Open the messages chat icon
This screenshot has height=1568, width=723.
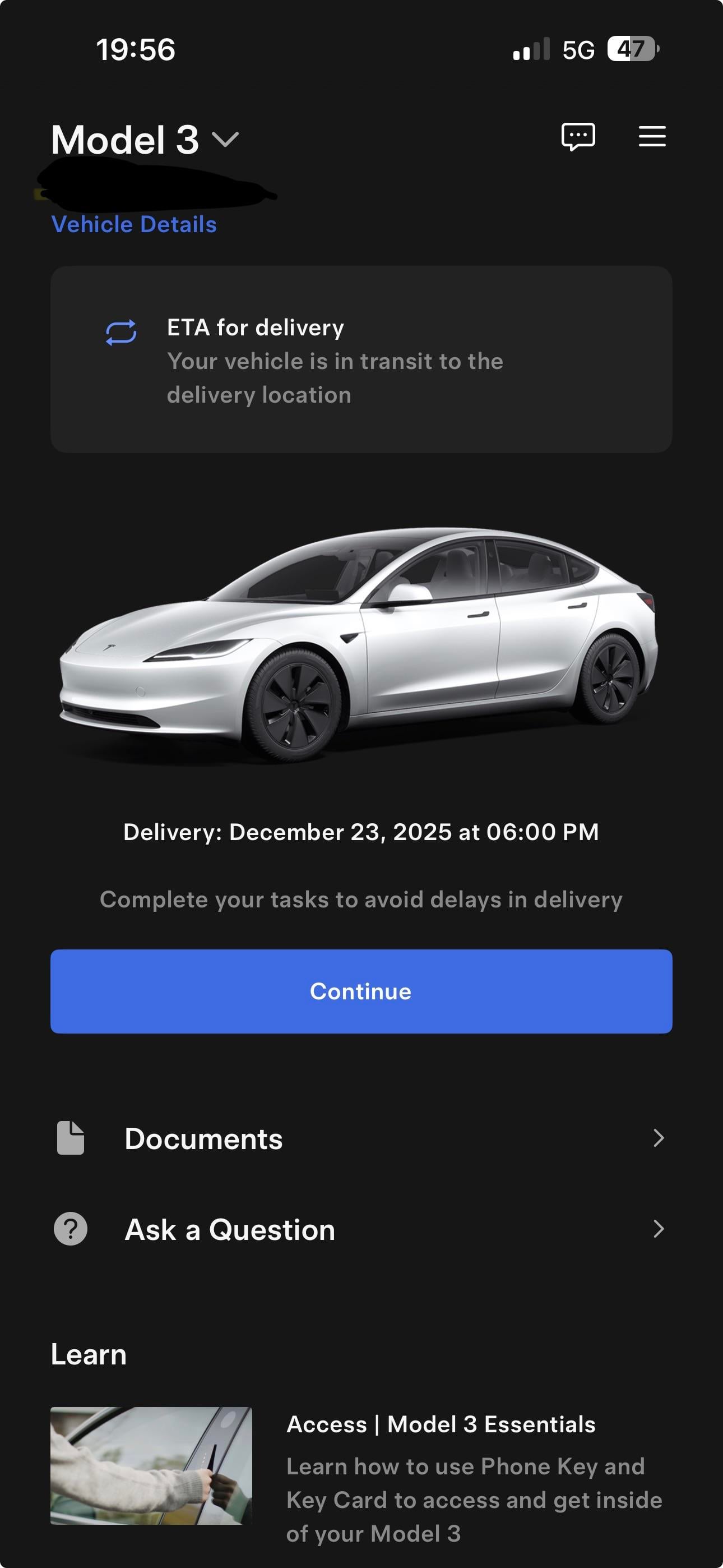click(577, 136)
